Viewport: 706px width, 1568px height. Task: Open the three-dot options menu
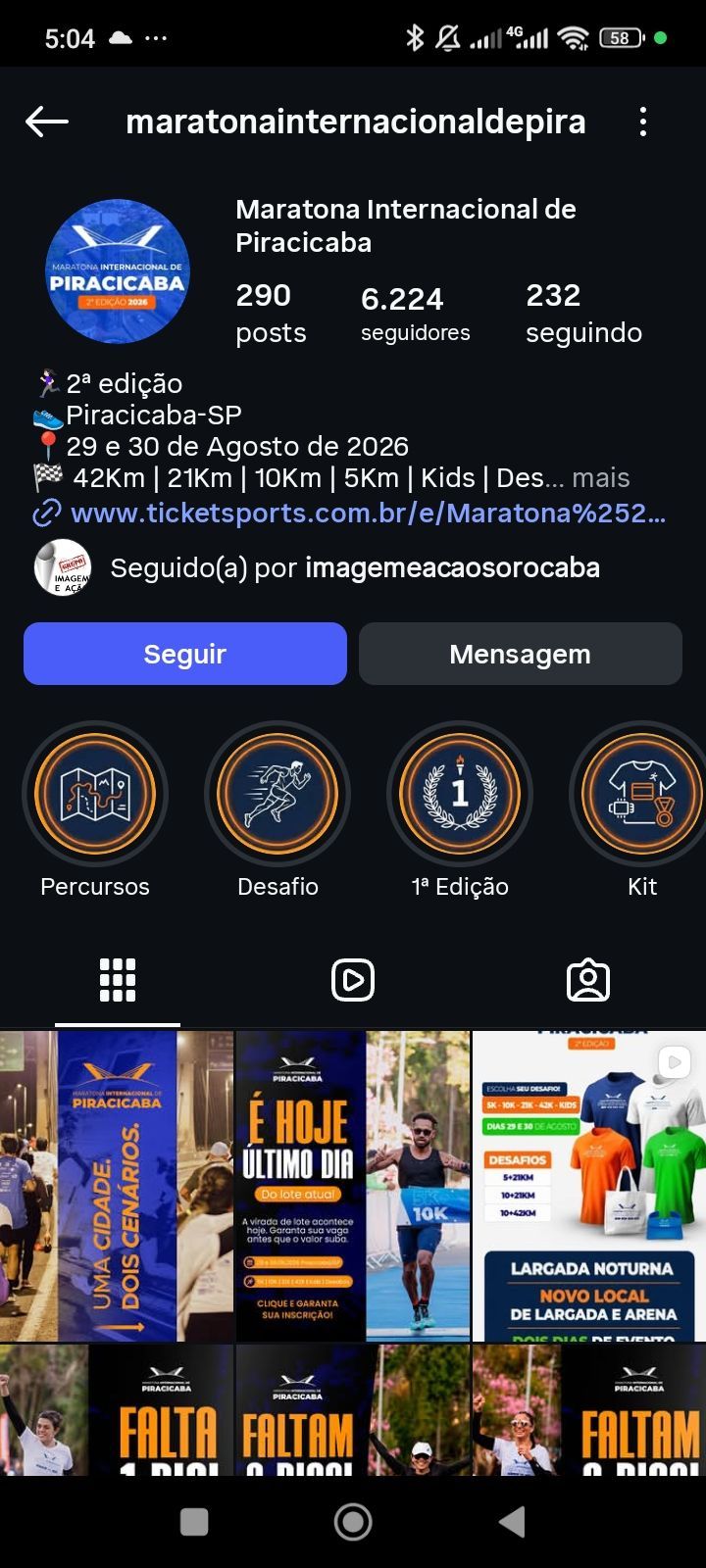pos(643,122)
